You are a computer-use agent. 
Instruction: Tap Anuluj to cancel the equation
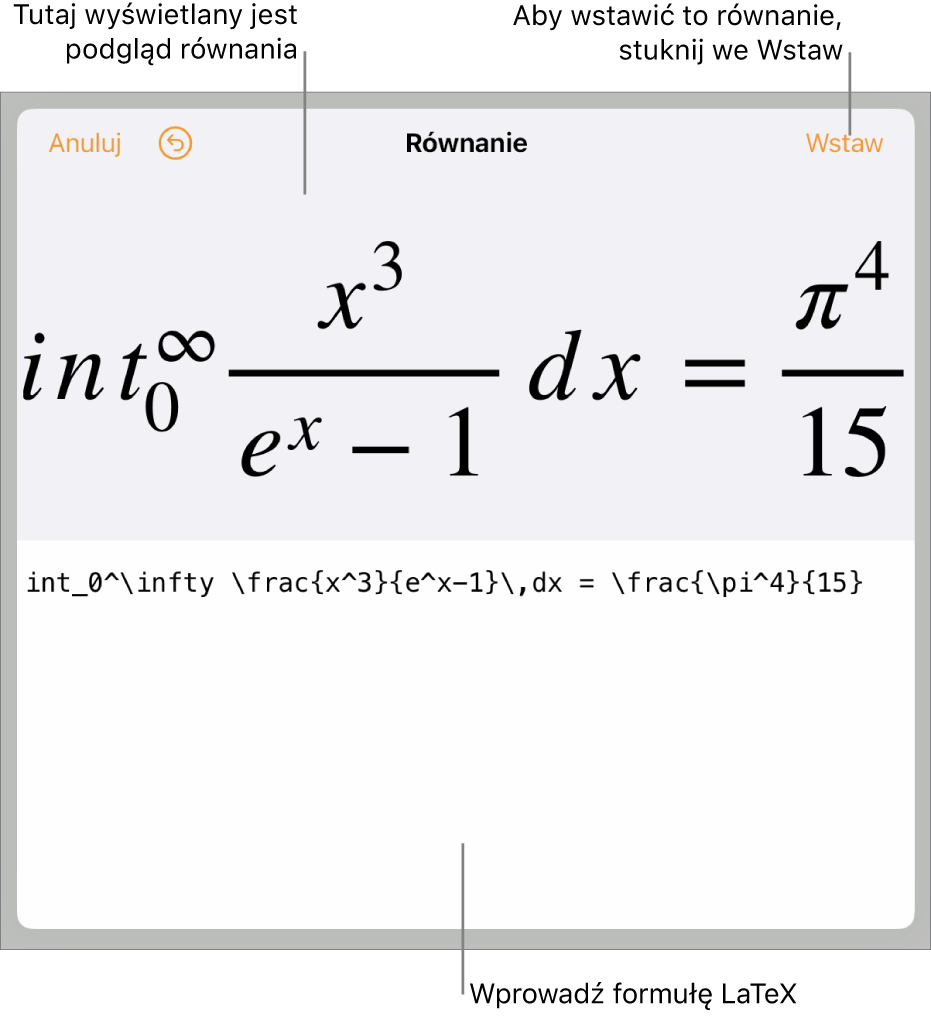pyautogui.click(x=85, y=144)
